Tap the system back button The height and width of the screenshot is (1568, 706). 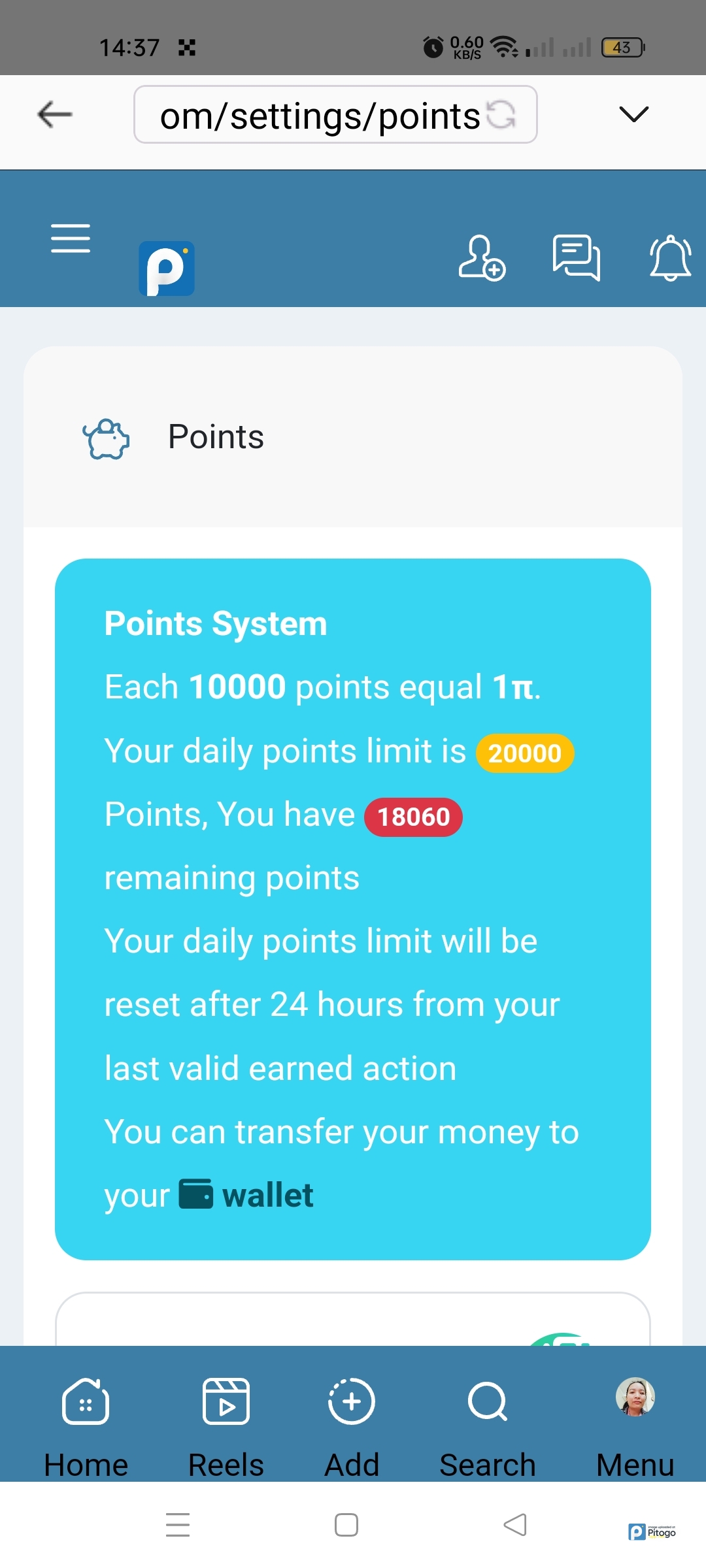click(x=515, y=1525)
